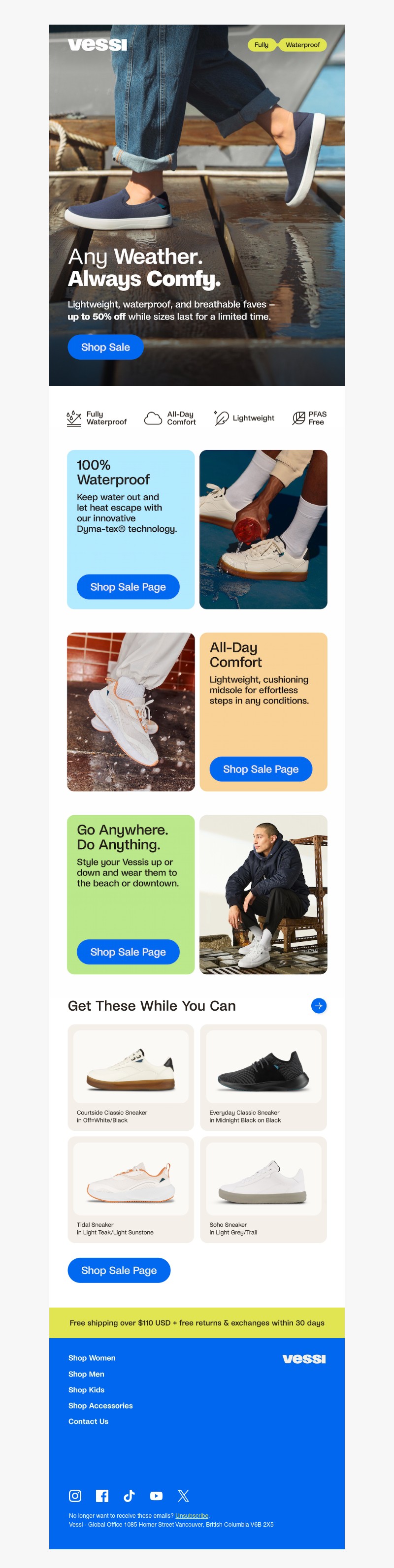Go to the Shop Kids link
Image resolution: width=394 pixels, height=1568 pixels.
[x=87, y=1389]
